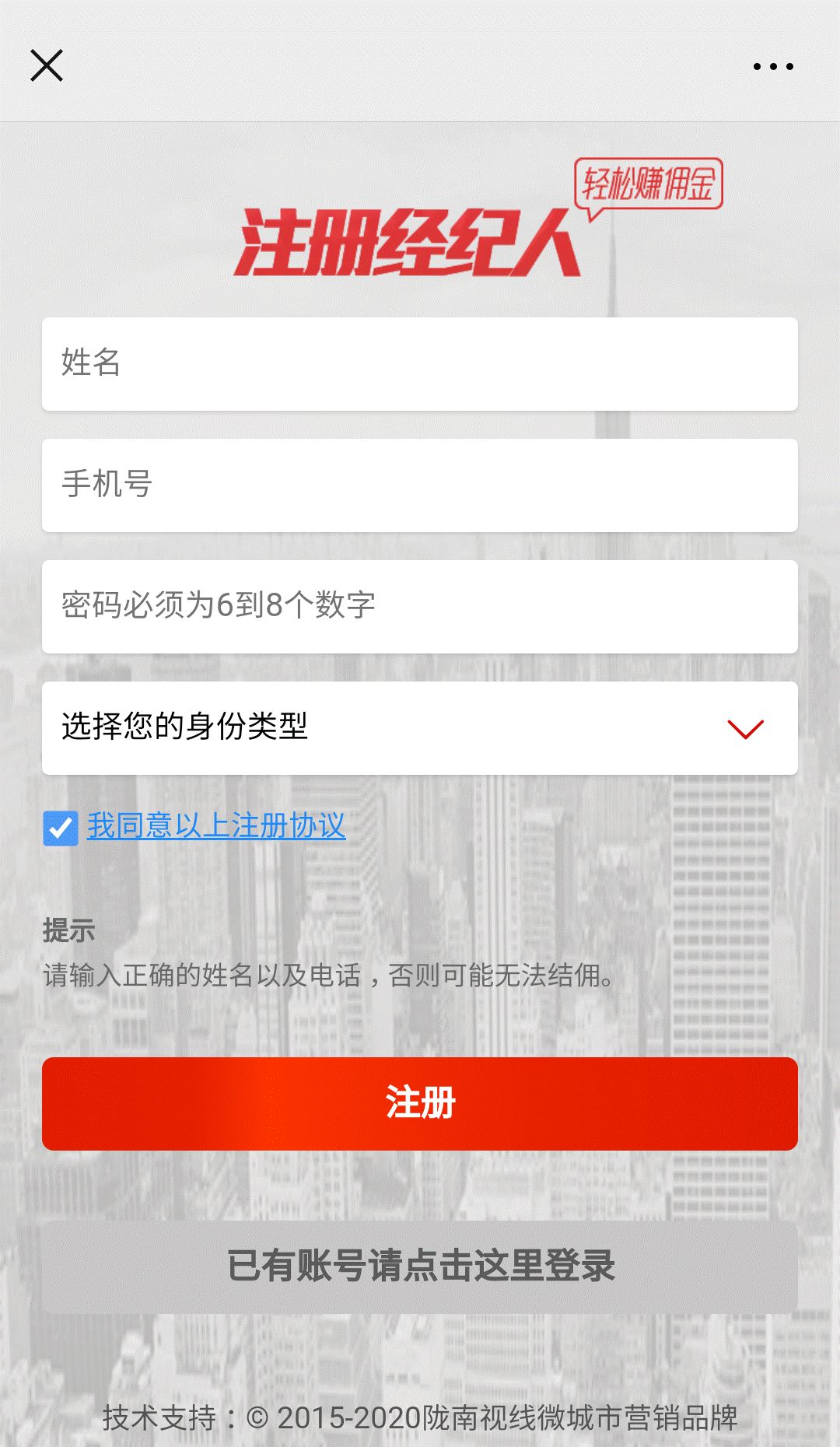Expand the 选择您的身份类型 dropdown
The image size is (840, 1447).
point(420,727)
